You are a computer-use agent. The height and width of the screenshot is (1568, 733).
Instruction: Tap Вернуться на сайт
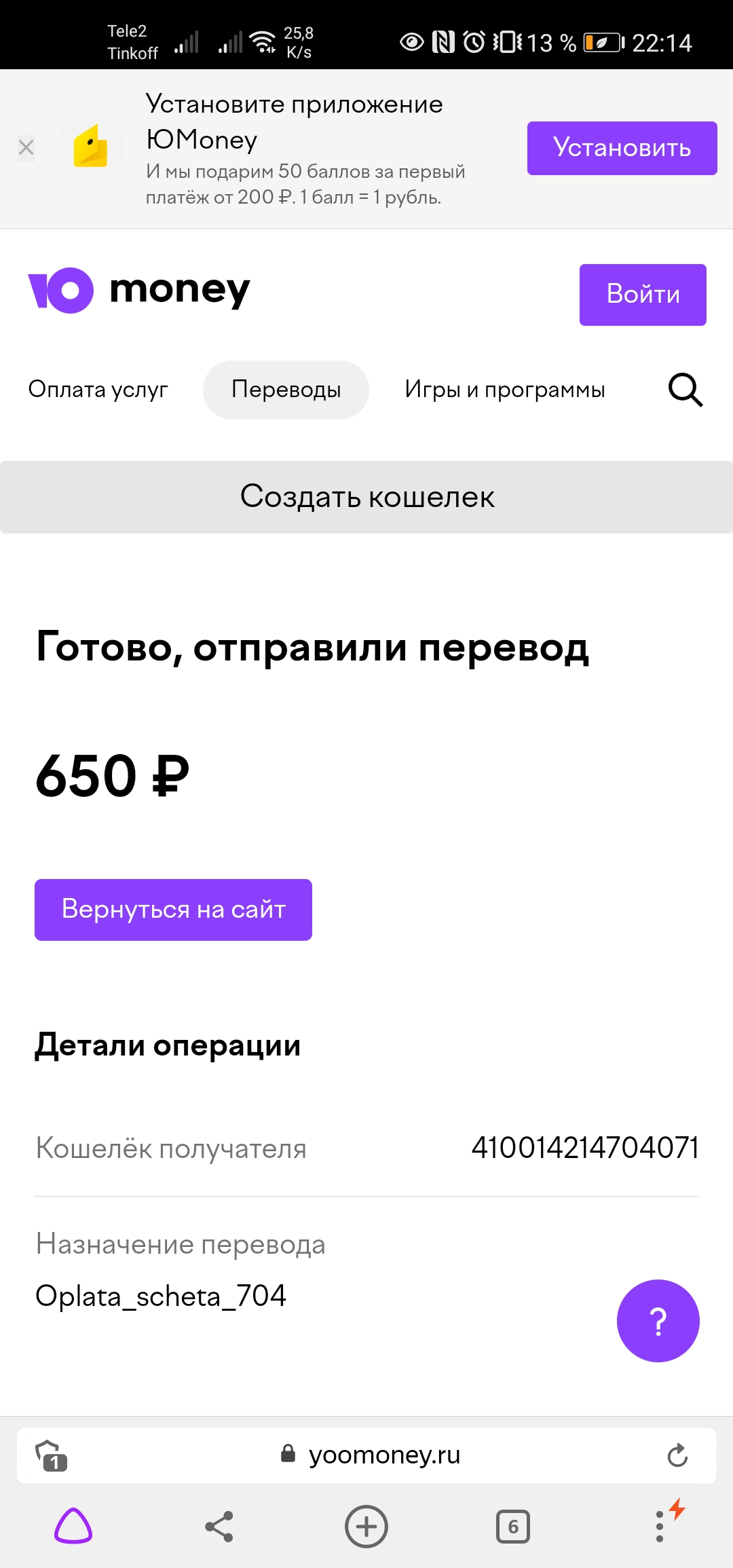(173, 910)
